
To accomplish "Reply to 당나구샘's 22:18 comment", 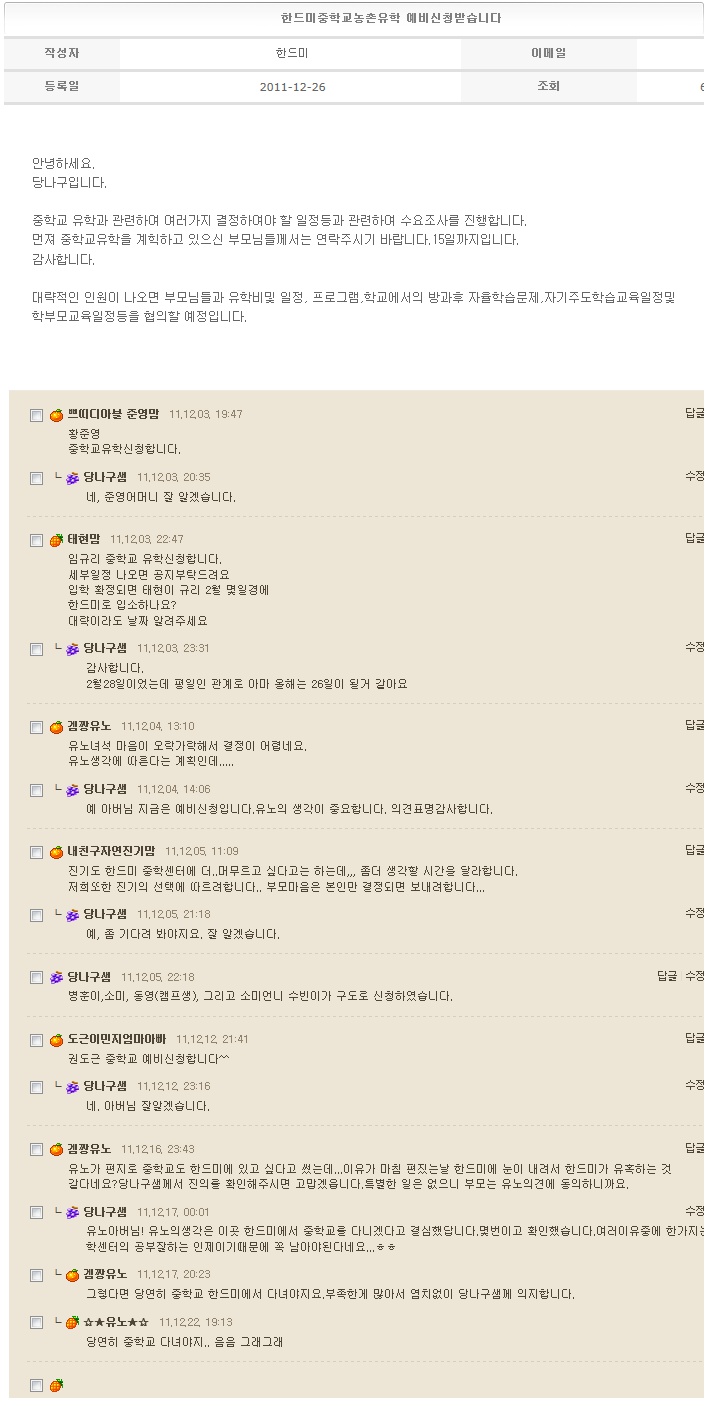I will coord(667,975).
